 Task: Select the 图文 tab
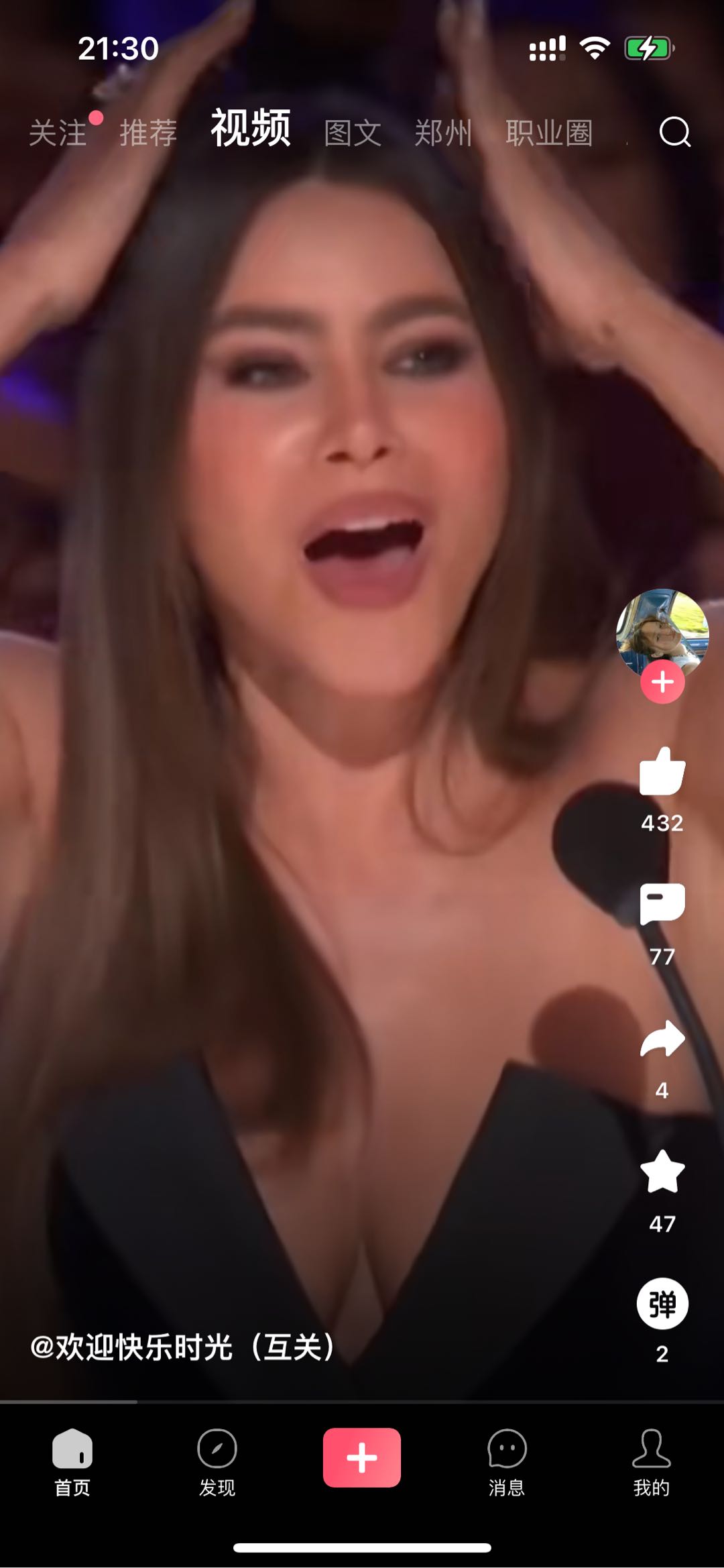click(353, 133)
